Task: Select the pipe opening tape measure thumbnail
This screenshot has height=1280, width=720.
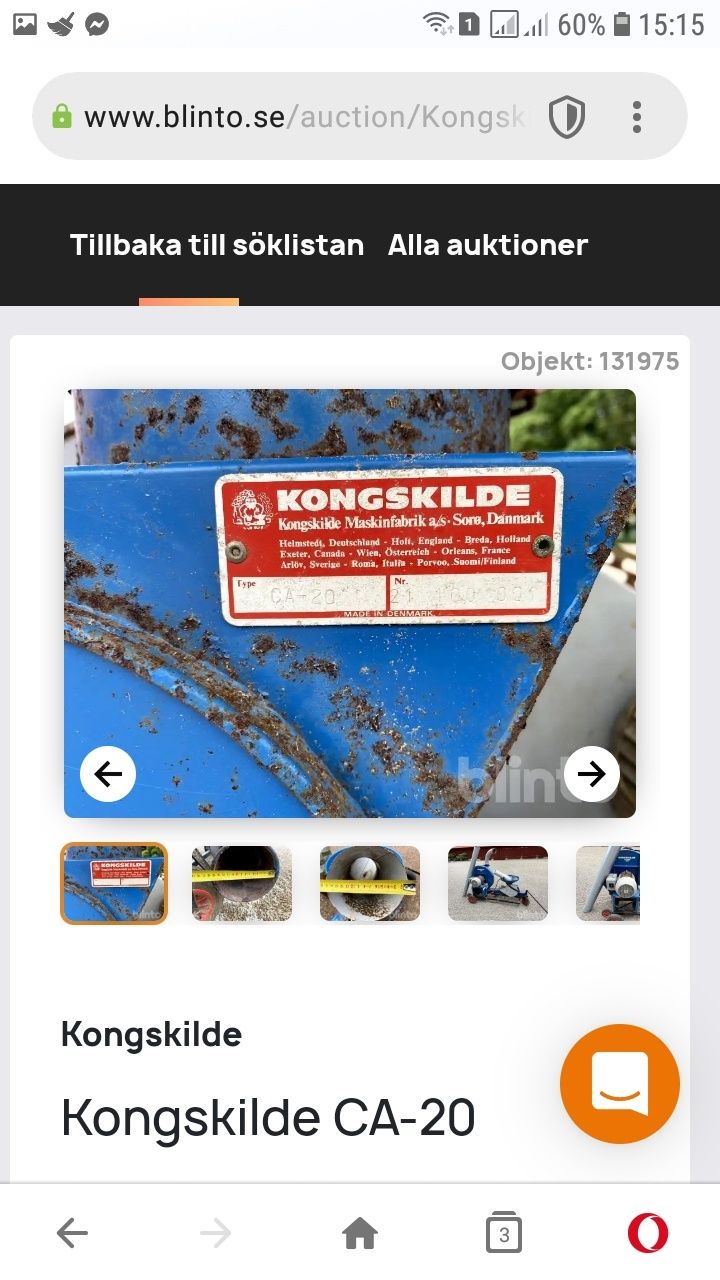Action: pyautogui.click(x=242, y=883)
